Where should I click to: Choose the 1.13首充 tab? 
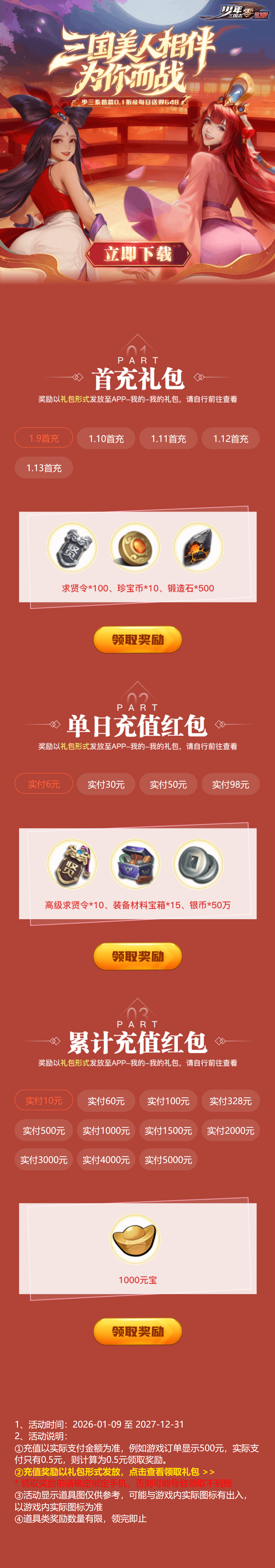coord(44,467)
